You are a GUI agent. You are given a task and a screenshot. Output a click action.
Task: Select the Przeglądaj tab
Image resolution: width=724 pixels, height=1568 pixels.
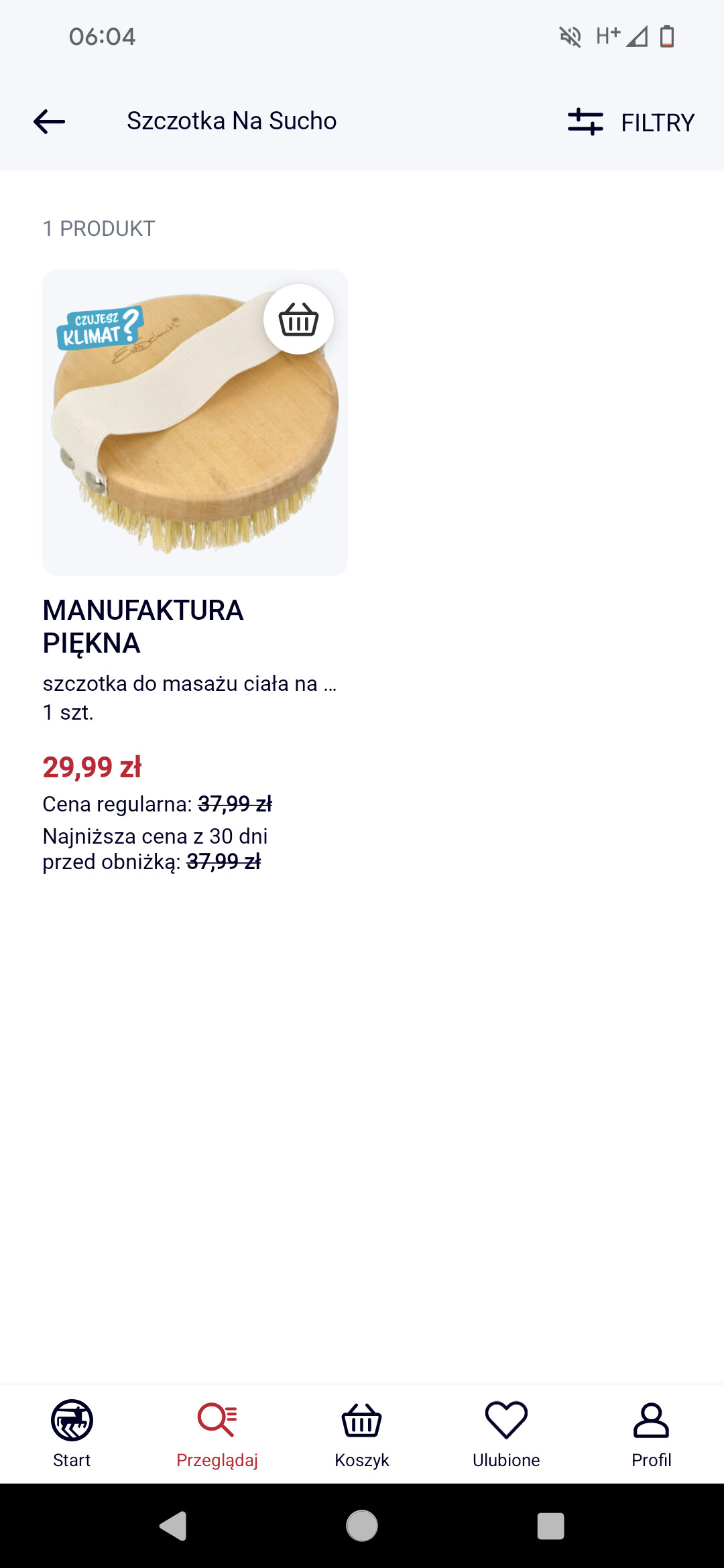(217, 1434)
